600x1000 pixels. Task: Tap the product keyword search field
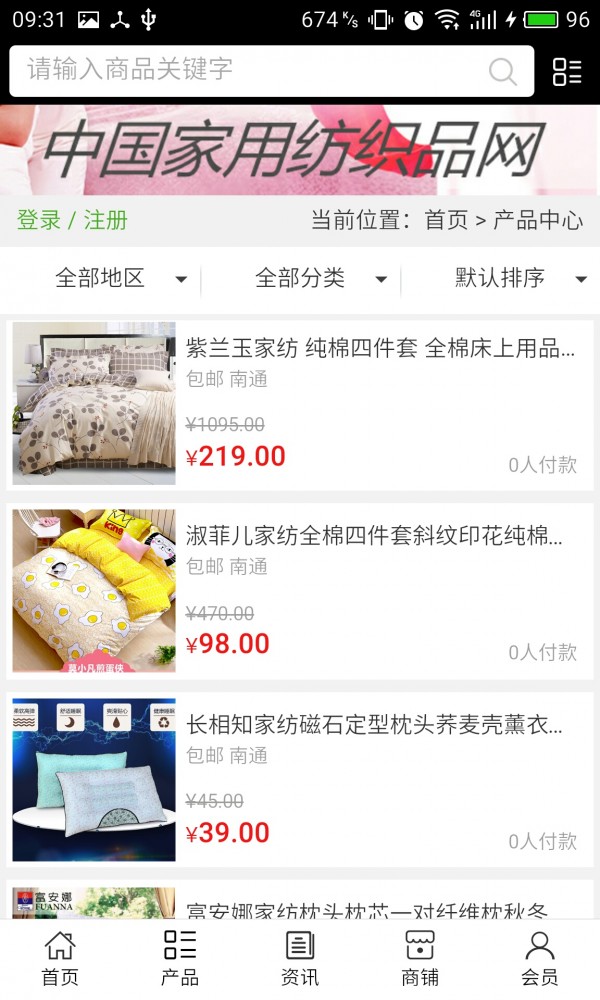[250, 70]
